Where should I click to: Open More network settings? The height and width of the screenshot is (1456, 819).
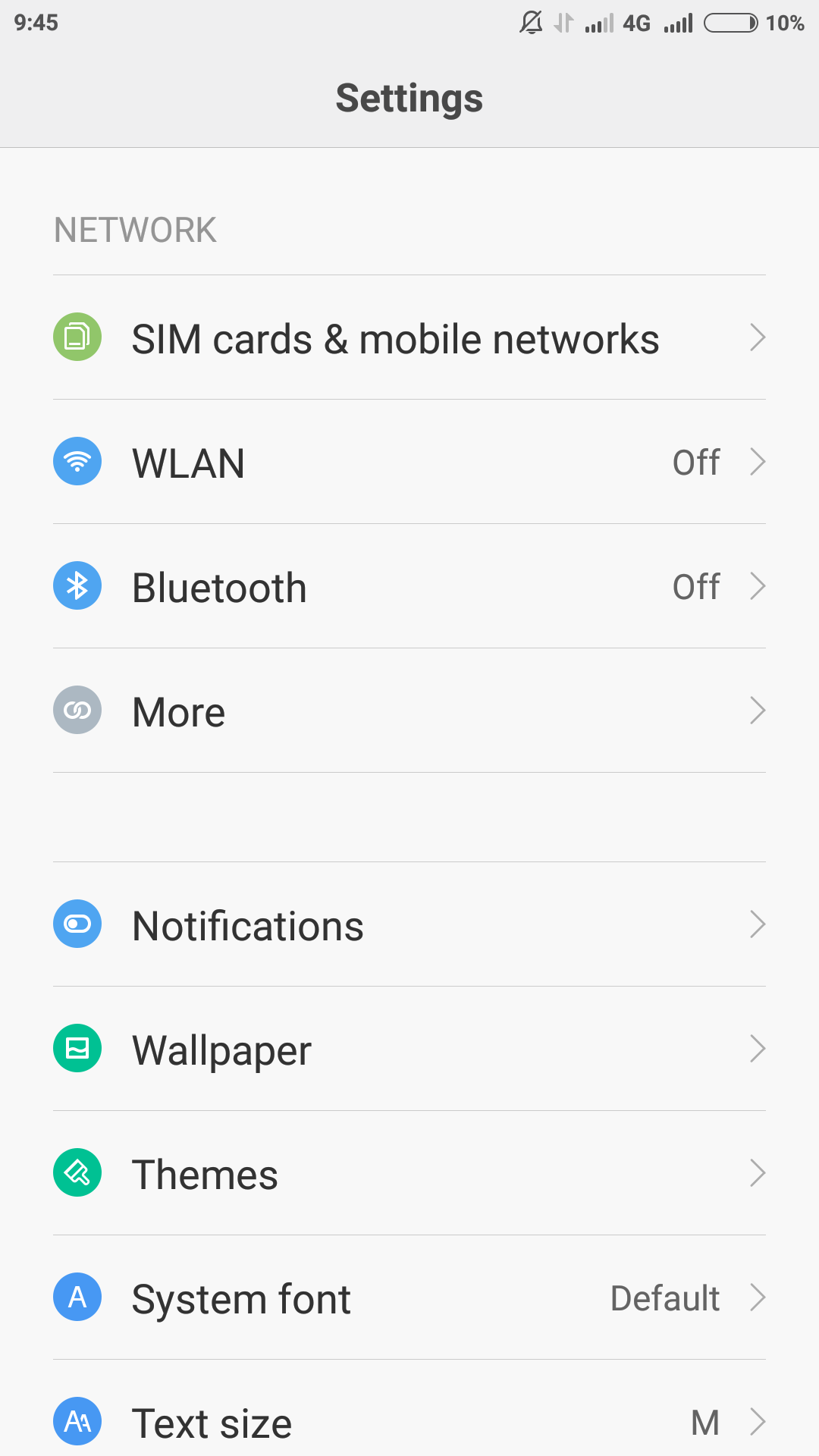409,711
